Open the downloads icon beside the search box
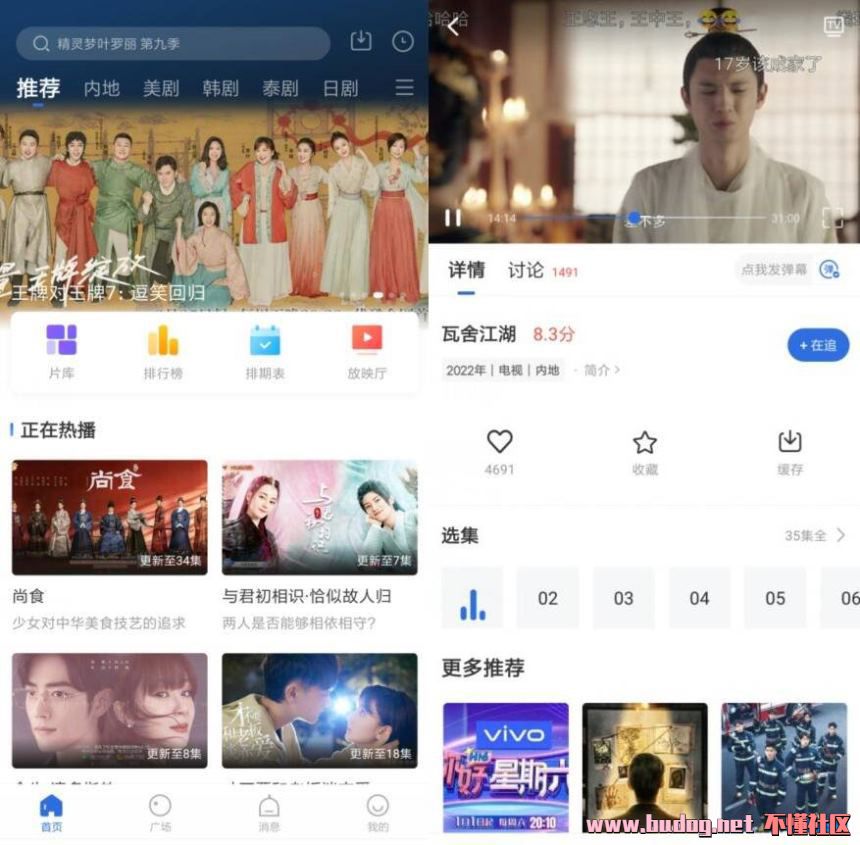Viewport: 860px width, 845px height. point(360,41)
